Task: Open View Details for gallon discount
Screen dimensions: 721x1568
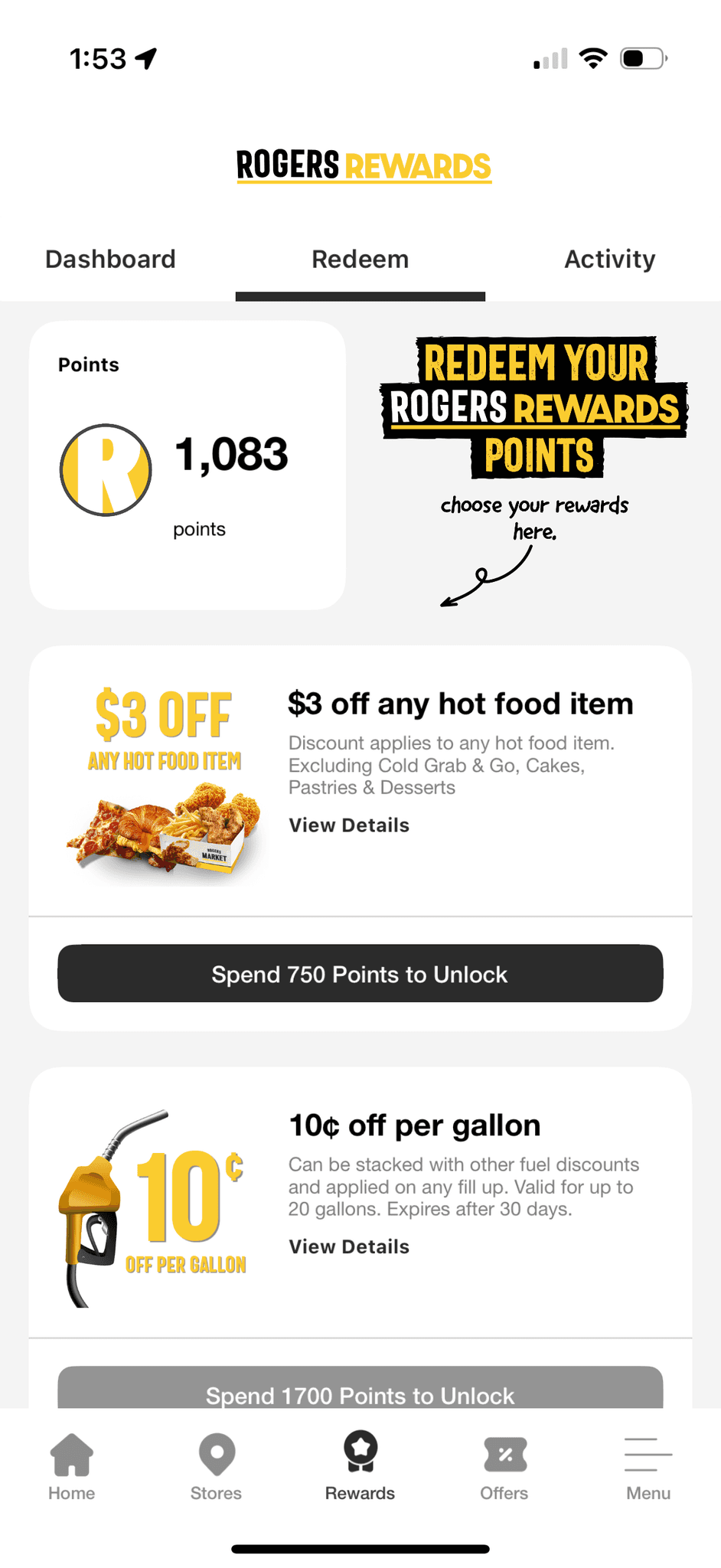Action: (349, 1246)
